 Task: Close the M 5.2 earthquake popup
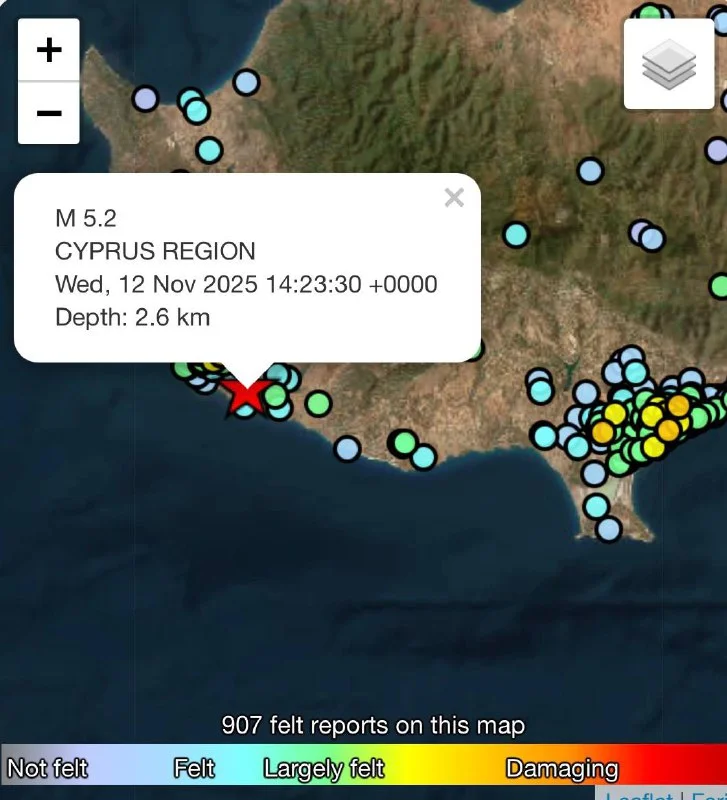[454, 198]
